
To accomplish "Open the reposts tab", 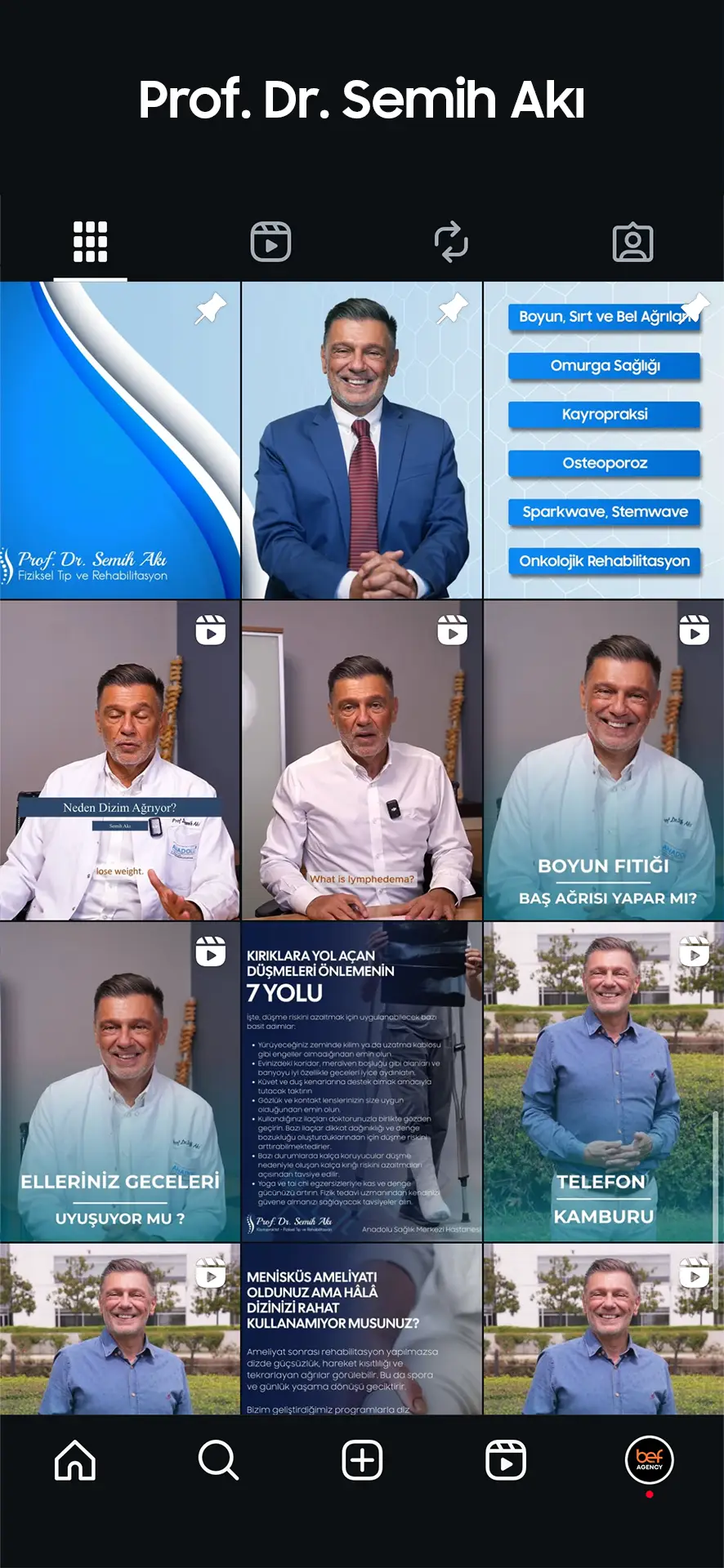I will (x=451, y=242).
